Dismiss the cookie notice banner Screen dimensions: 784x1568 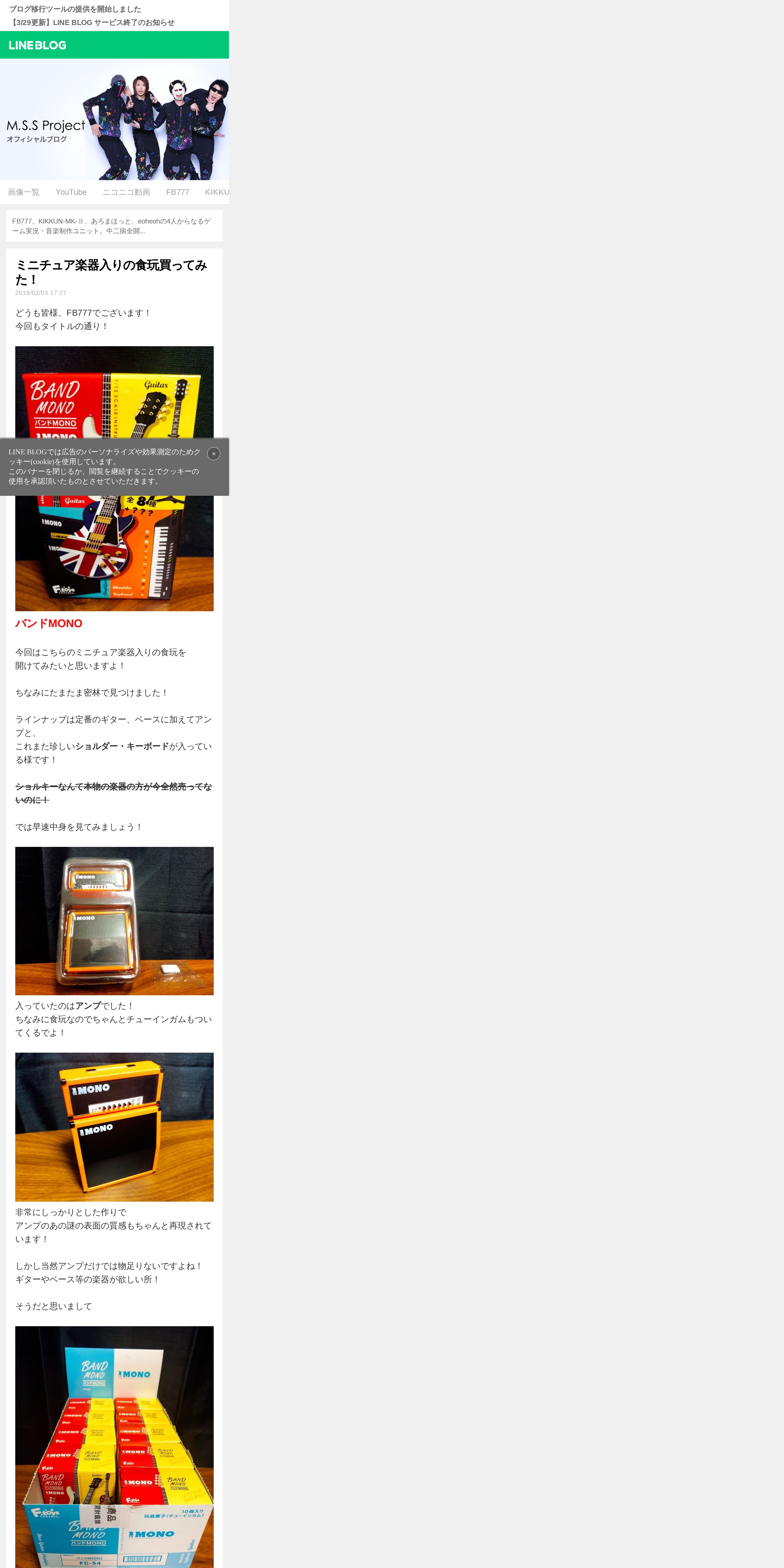tap(214, 453)
